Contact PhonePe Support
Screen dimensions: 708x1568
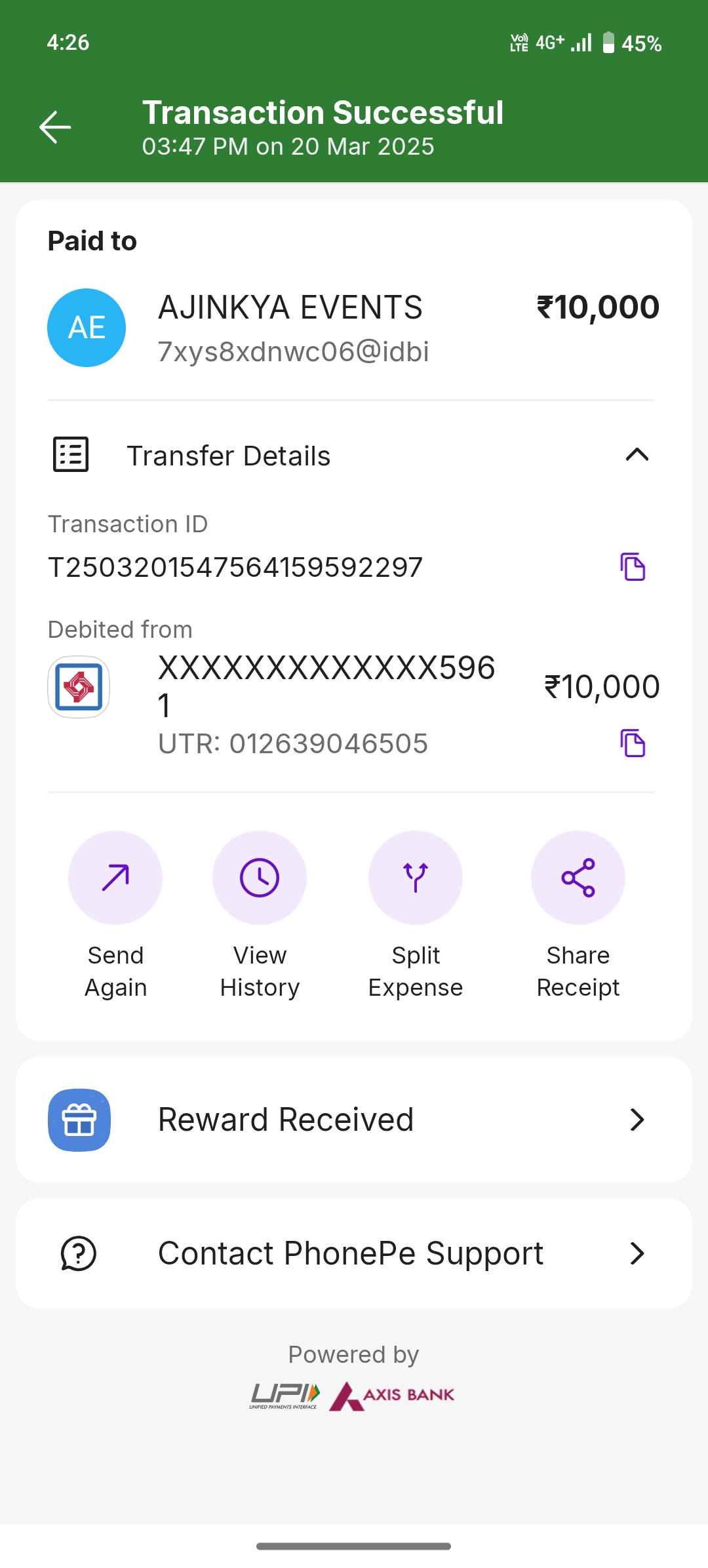(354, 1253)
